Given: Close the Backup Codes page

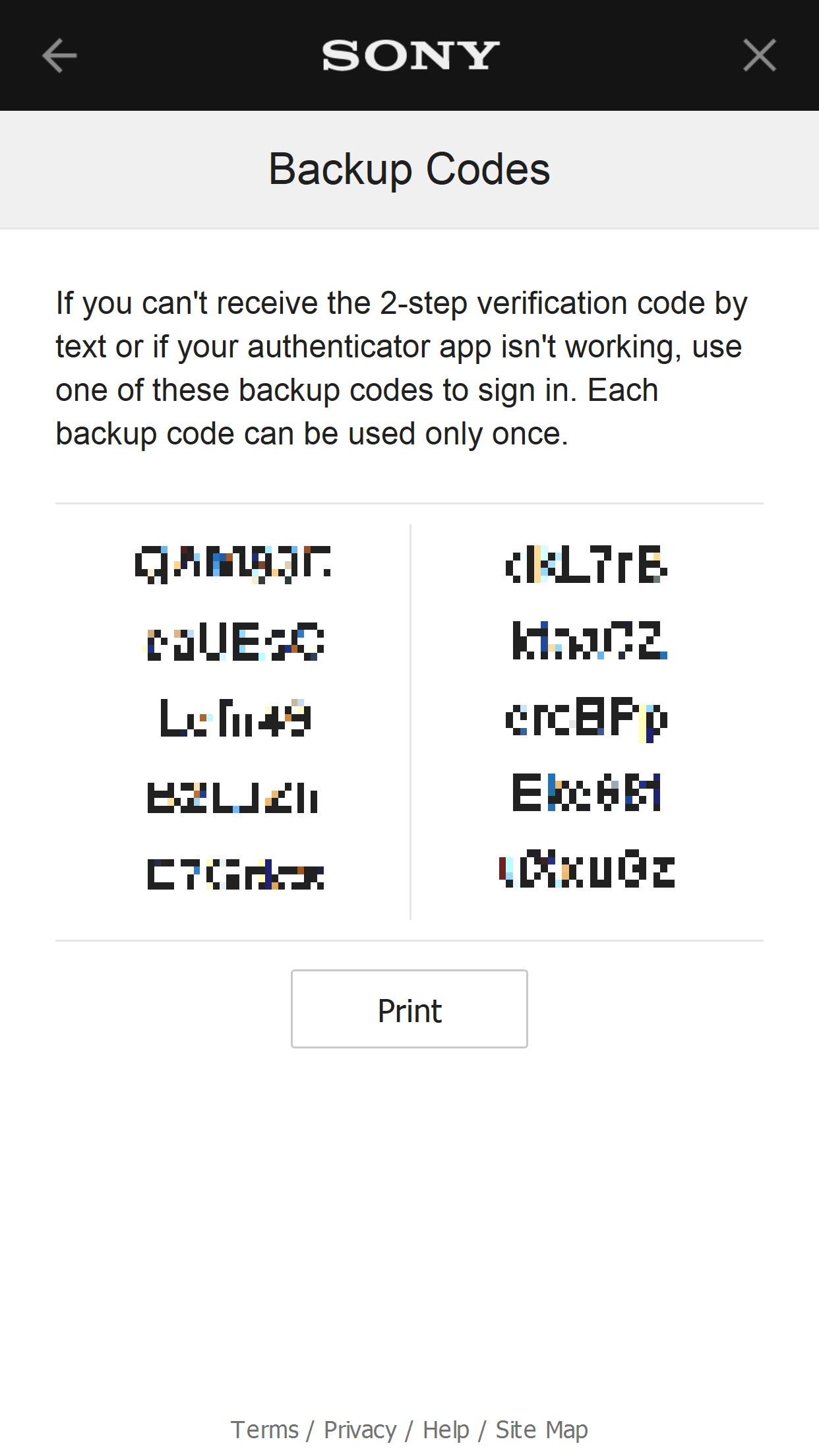Looking at the screenshot, I should click(759, 55).
